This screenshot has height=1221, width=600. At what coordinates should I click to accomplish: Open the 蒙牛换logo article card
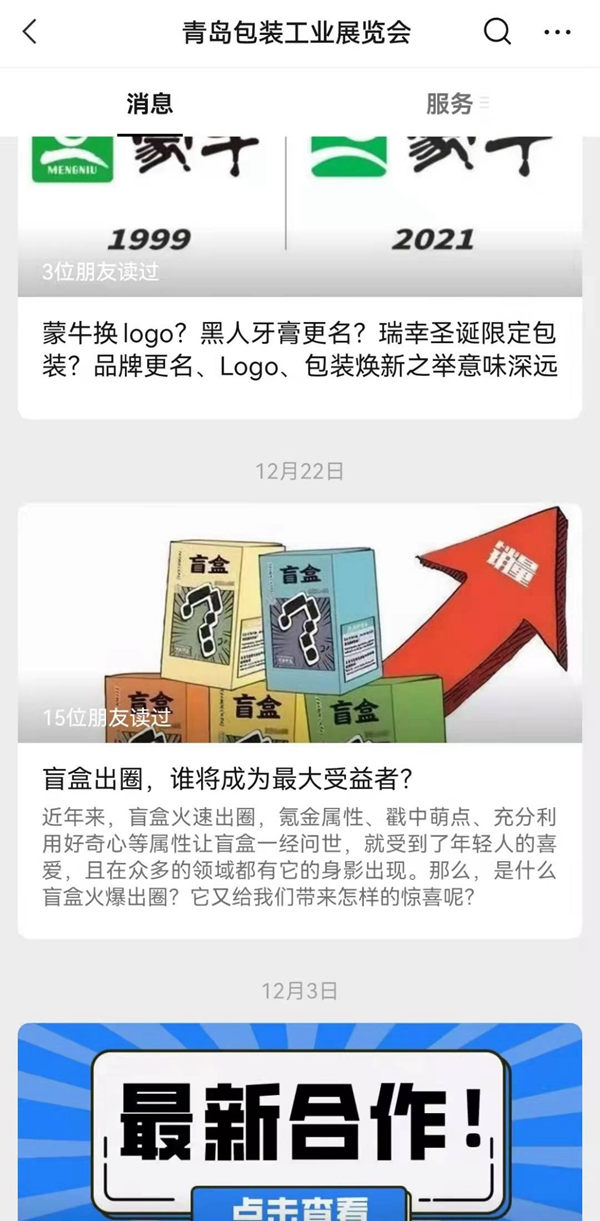pyautogui.click(x=300, y=350)
